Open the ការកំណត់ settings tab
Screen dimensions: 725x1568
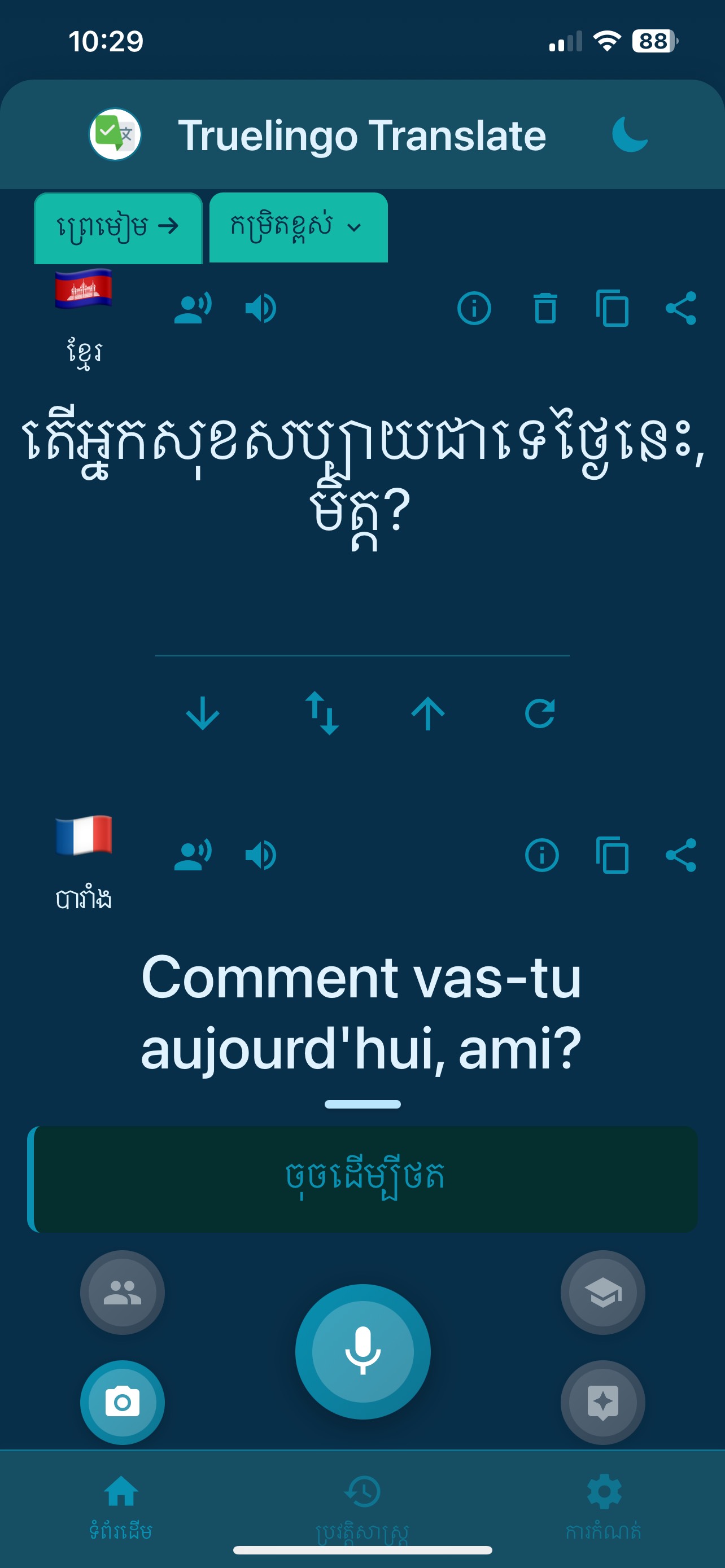click(x=603, y=1504)
